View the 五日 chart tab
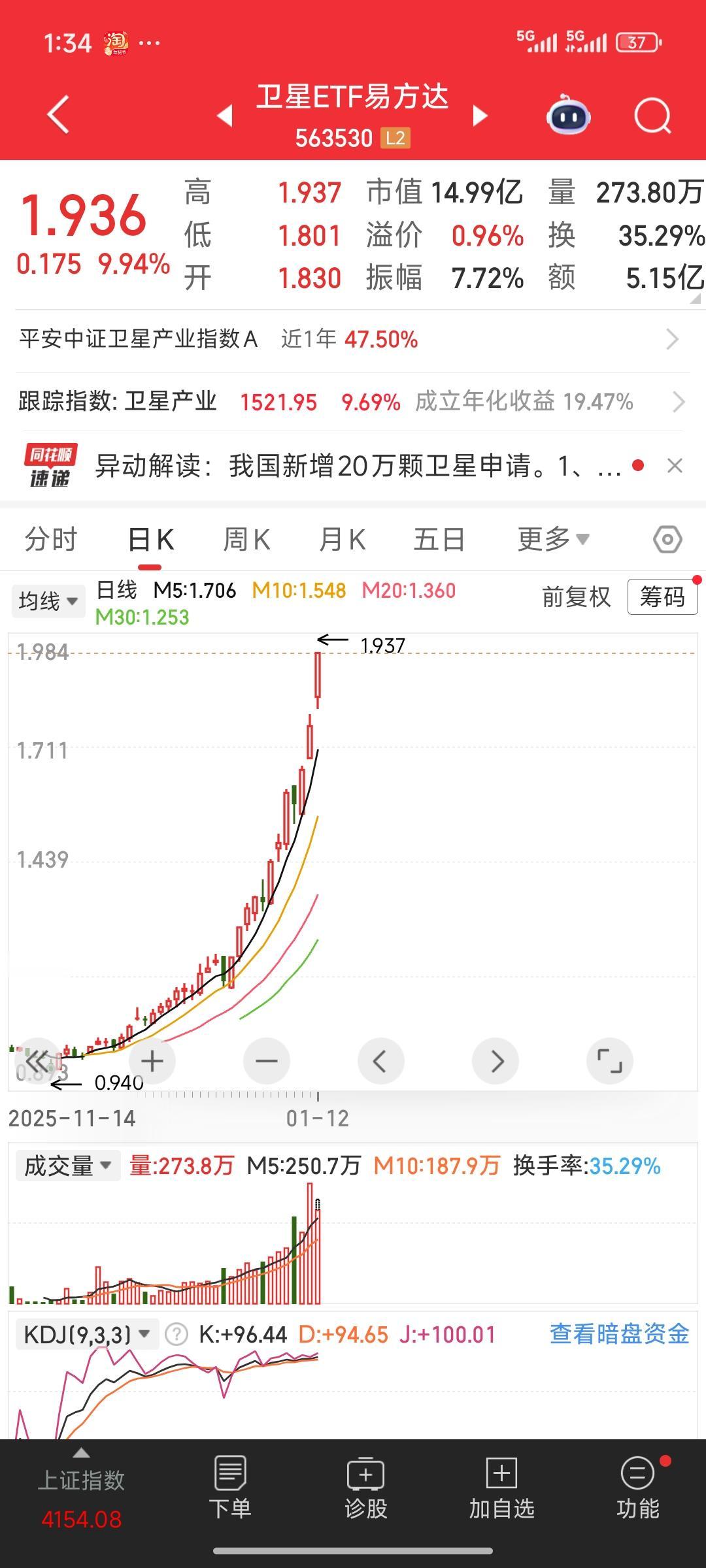This screenshot has height=1568, width=706. (439, 540)
